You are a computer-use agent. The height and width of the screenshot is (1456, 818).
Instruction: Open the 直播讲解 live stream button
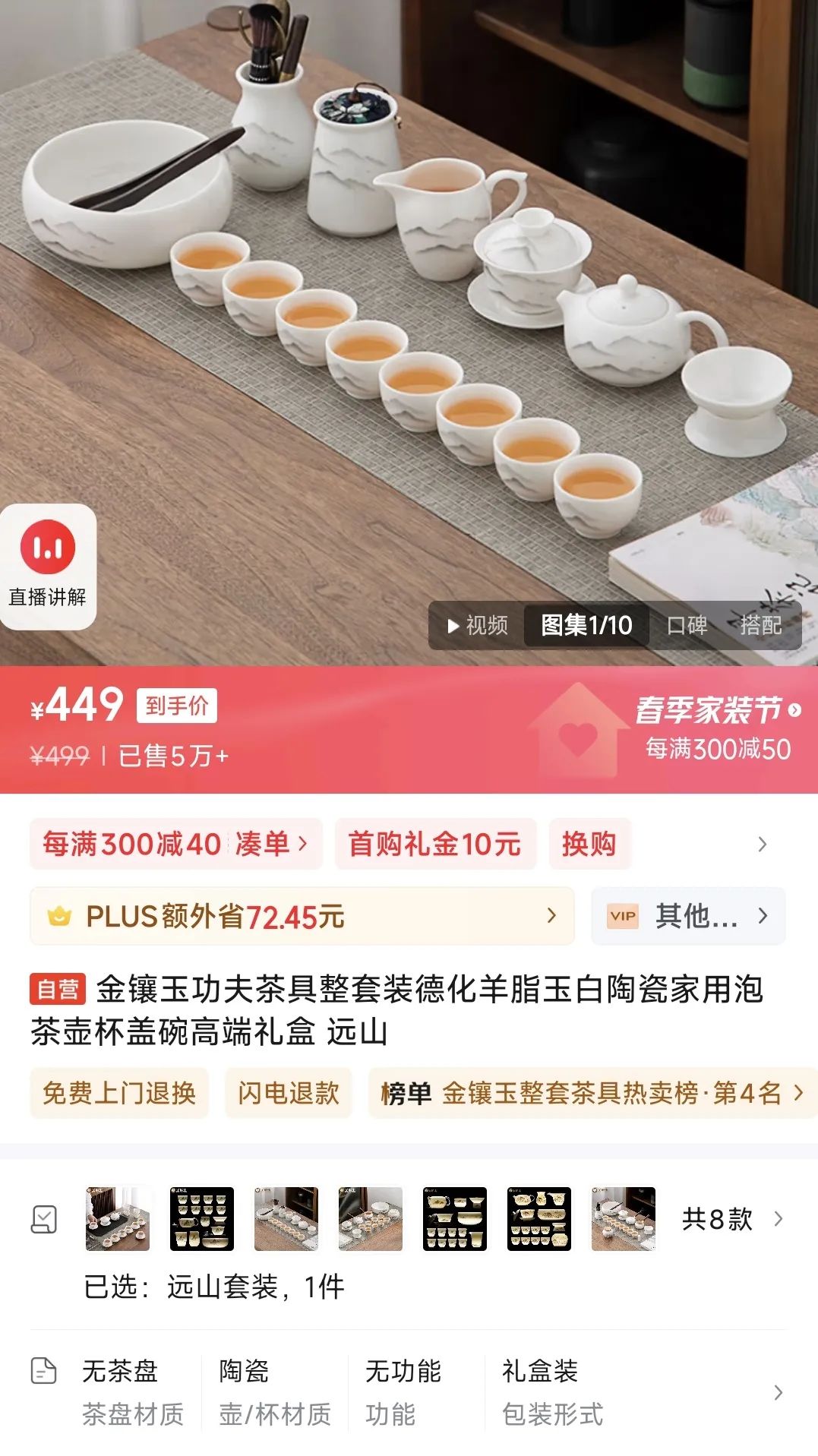tap(48, 566)
